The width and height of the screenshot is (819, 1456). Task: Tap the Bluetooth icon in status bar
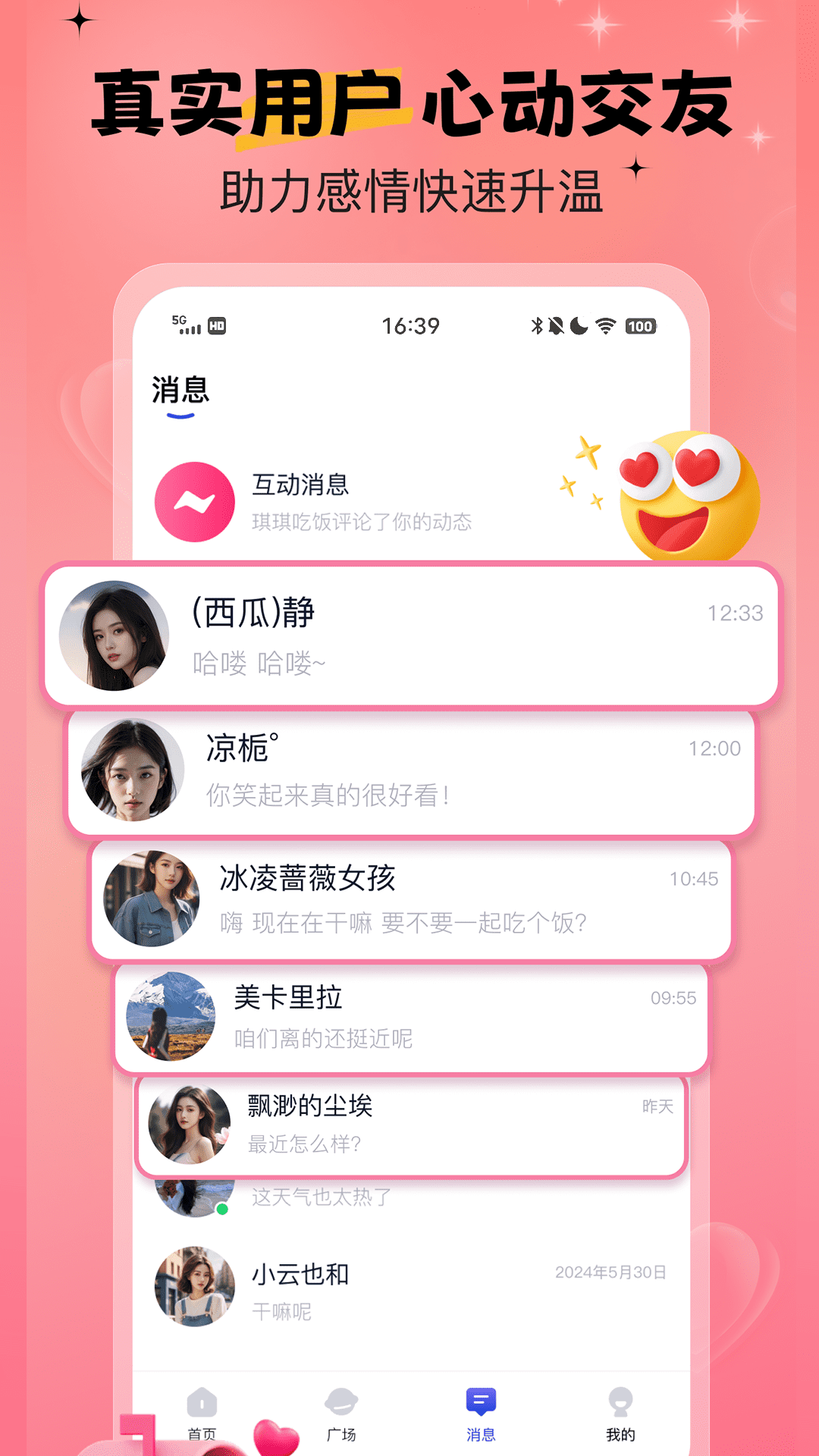pyautogui.click(x=537, y=326)
